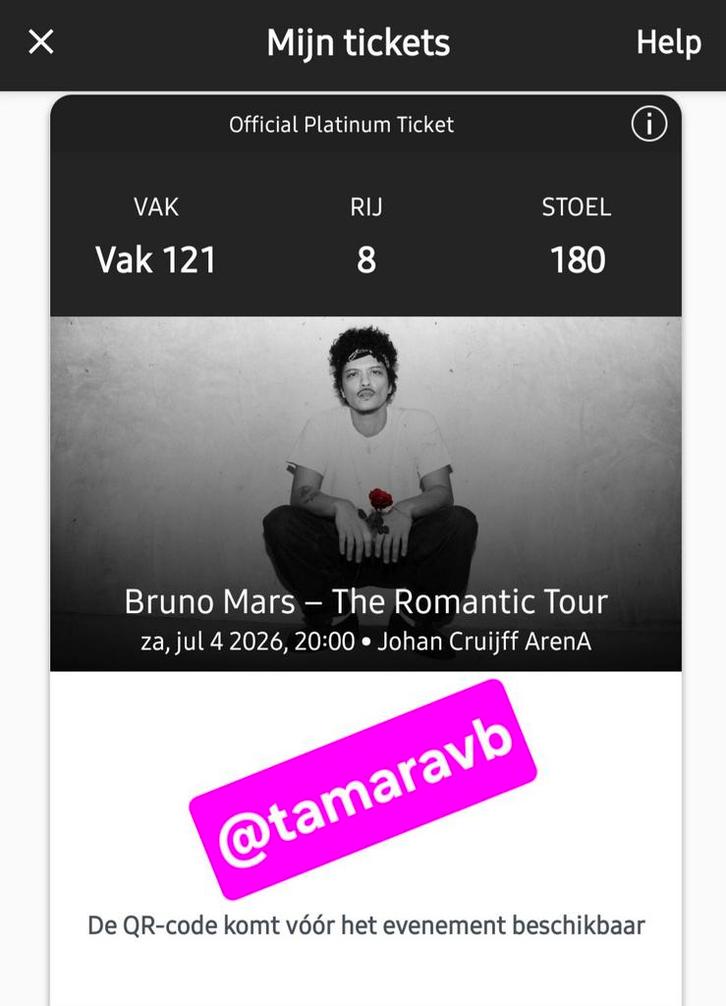The height and width of the screenshot is (1006, 726).
Task: Click the VAK column heading
Action: 156,207
